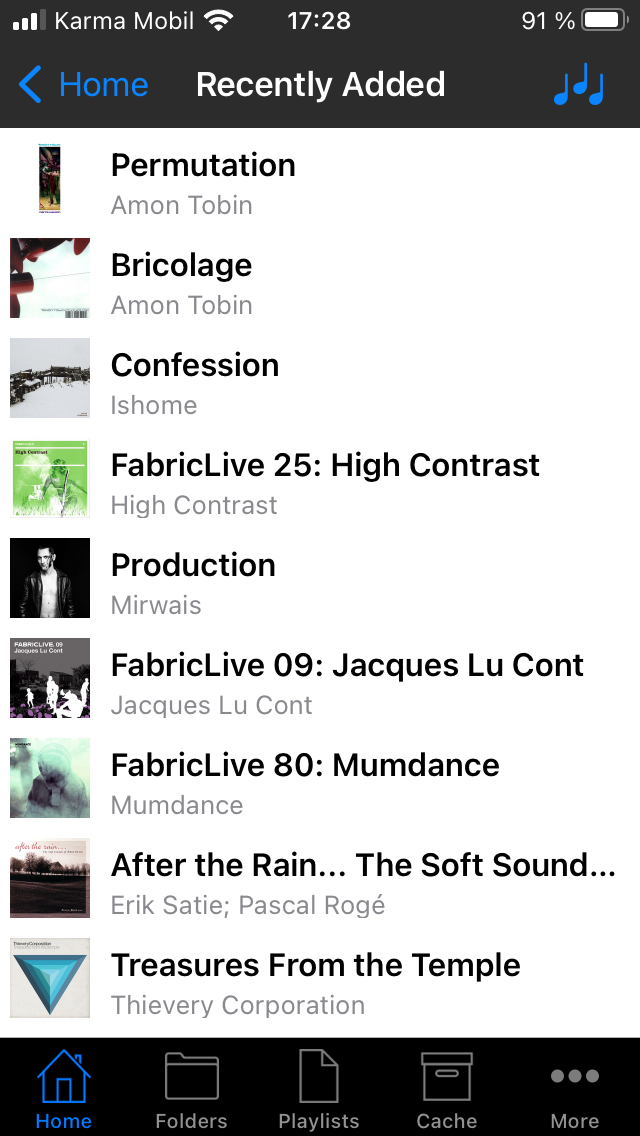Open the More tab

[x=575, y=1089]
